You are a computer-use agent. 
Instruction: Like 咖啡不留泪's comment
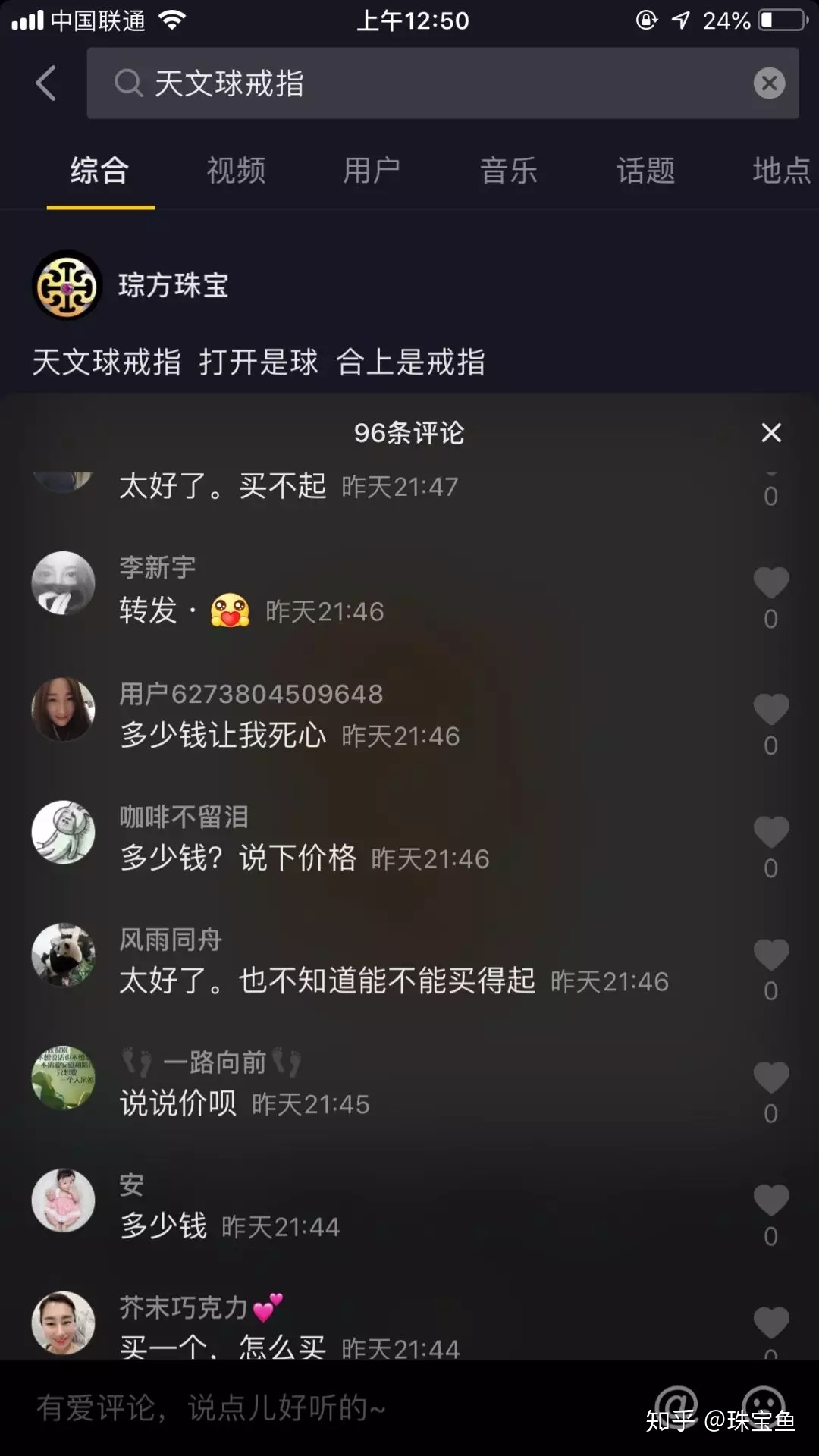pos(771,832)
